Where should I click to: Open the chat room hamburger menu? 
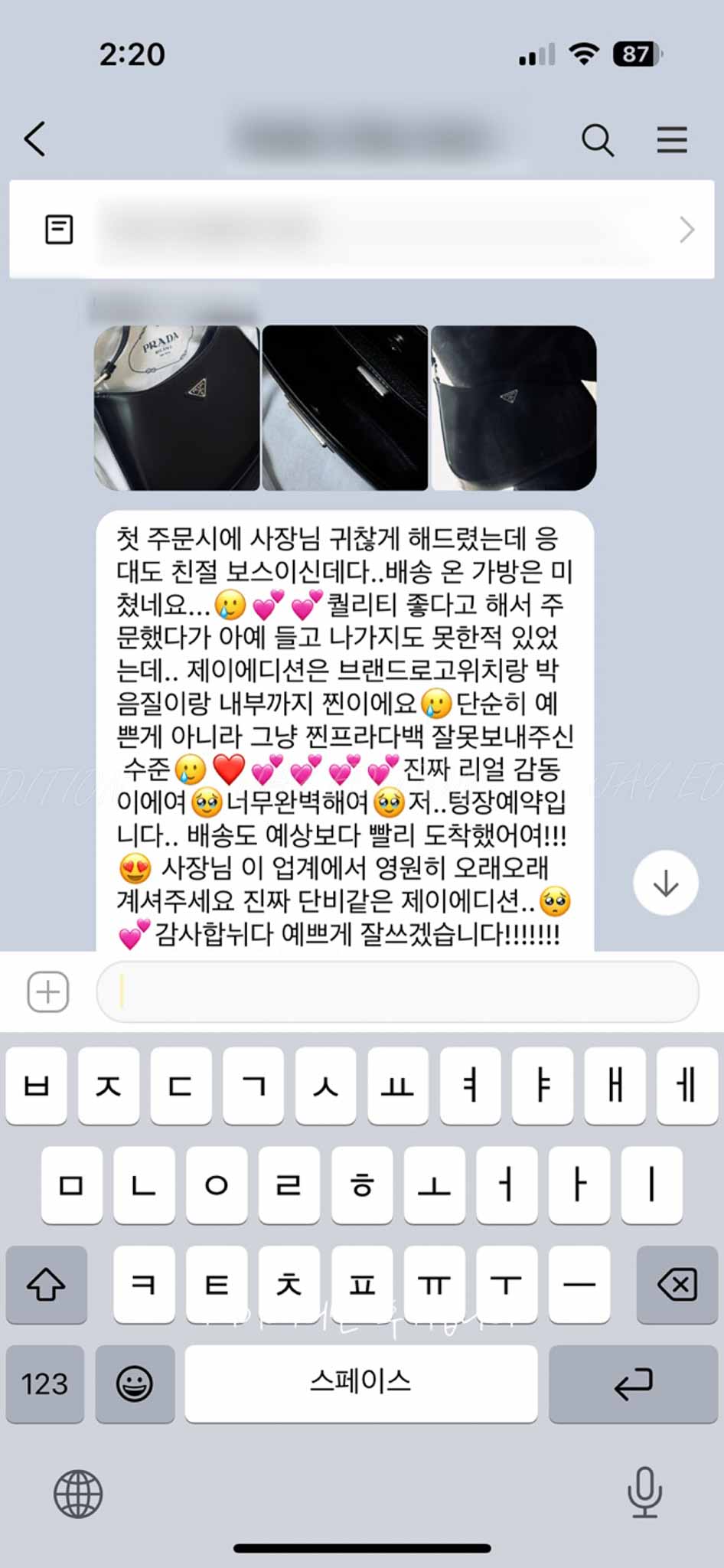[x=671, y=140]
